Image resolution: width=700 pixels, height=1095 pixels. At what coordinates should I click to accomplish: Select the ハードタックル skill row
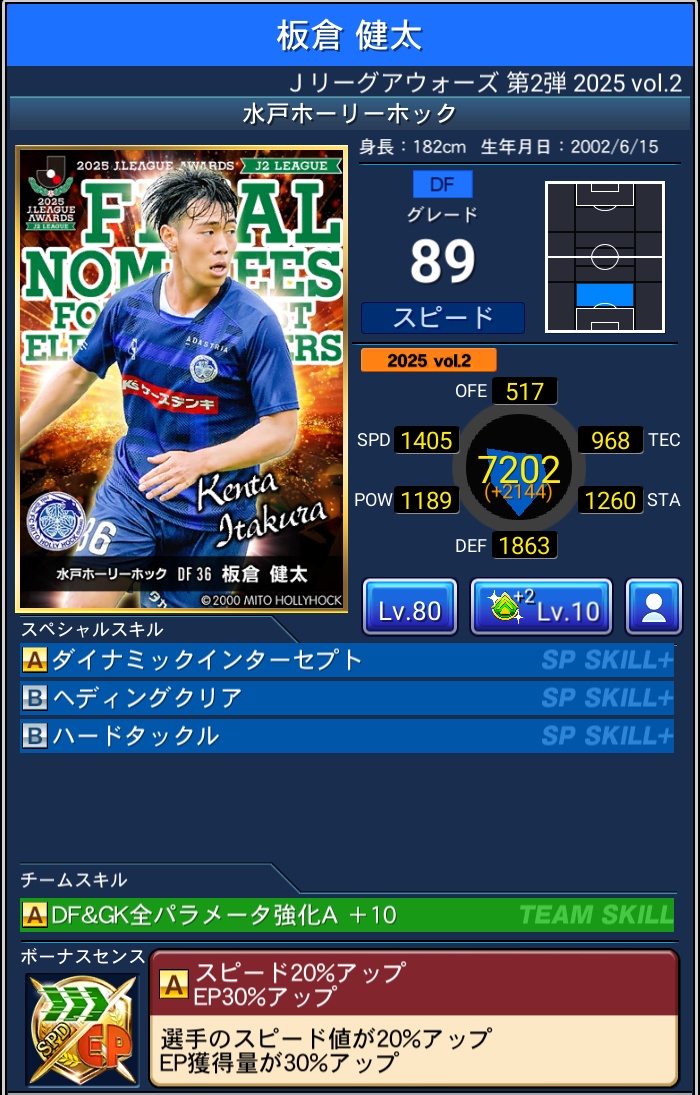coord(347,736)
